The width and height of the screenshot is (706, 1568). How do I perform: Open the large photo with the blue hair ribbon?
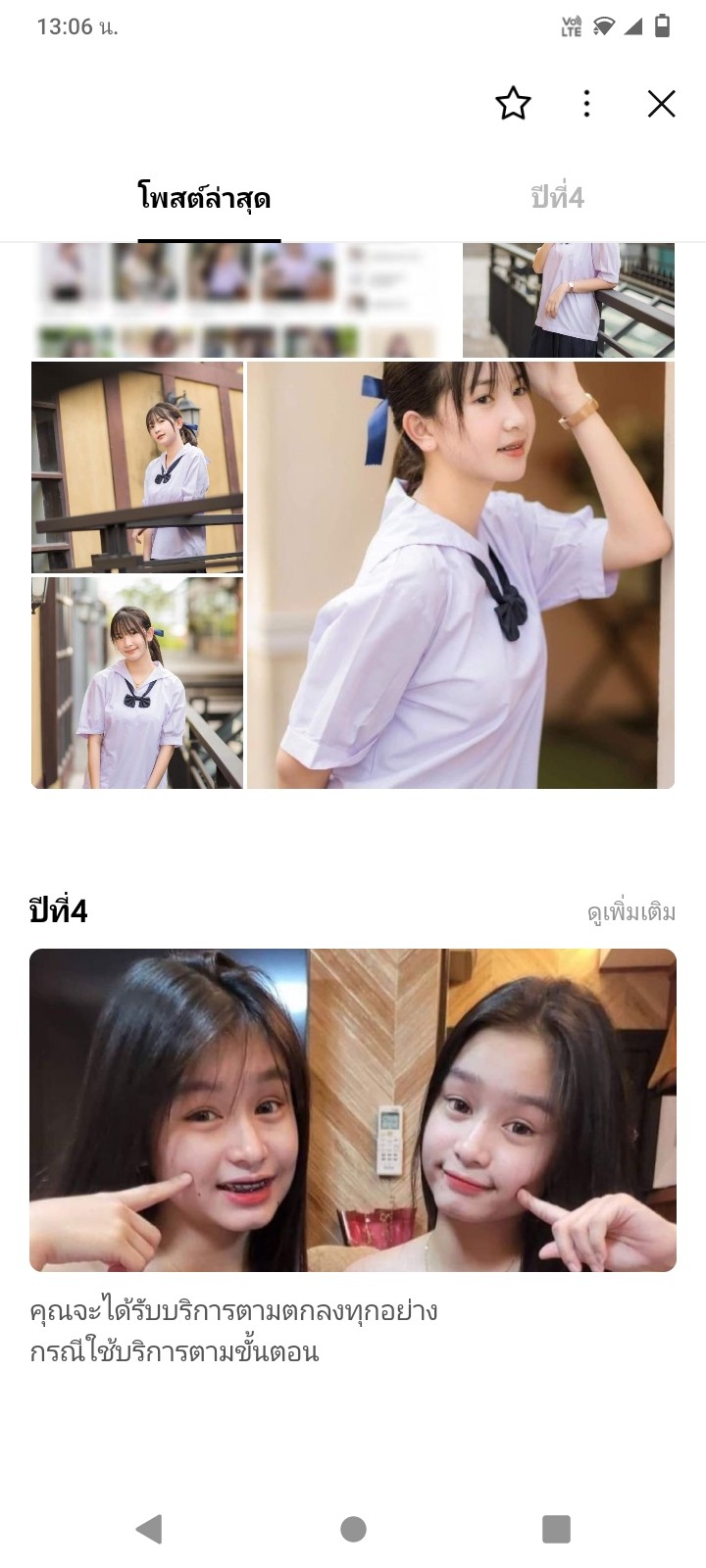pyautogui.click(x=461, y=575)
